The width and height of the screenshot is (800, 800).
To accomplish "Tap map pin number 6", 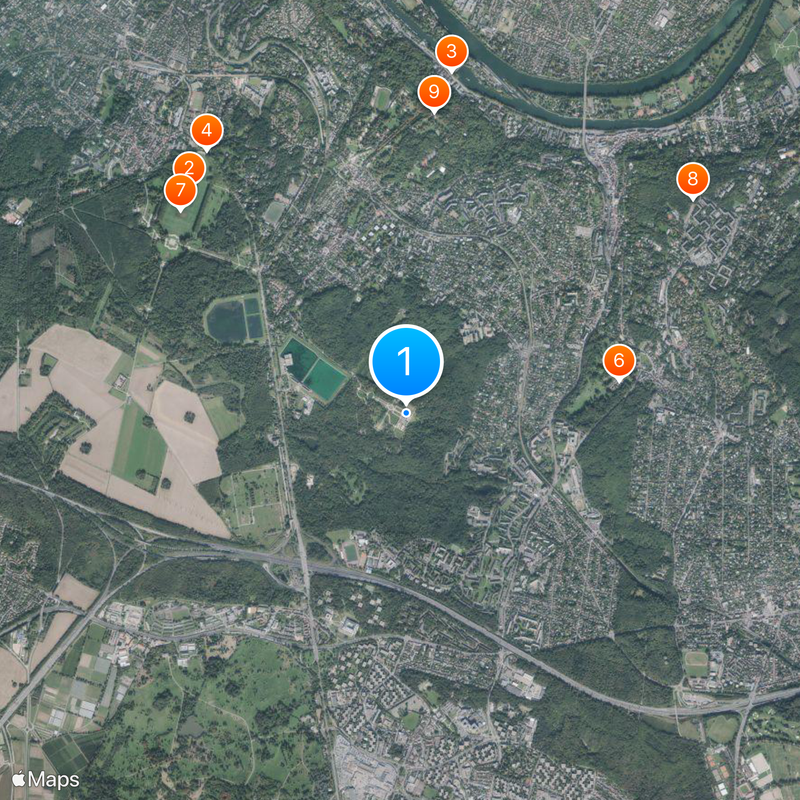I will click(619, 360).
